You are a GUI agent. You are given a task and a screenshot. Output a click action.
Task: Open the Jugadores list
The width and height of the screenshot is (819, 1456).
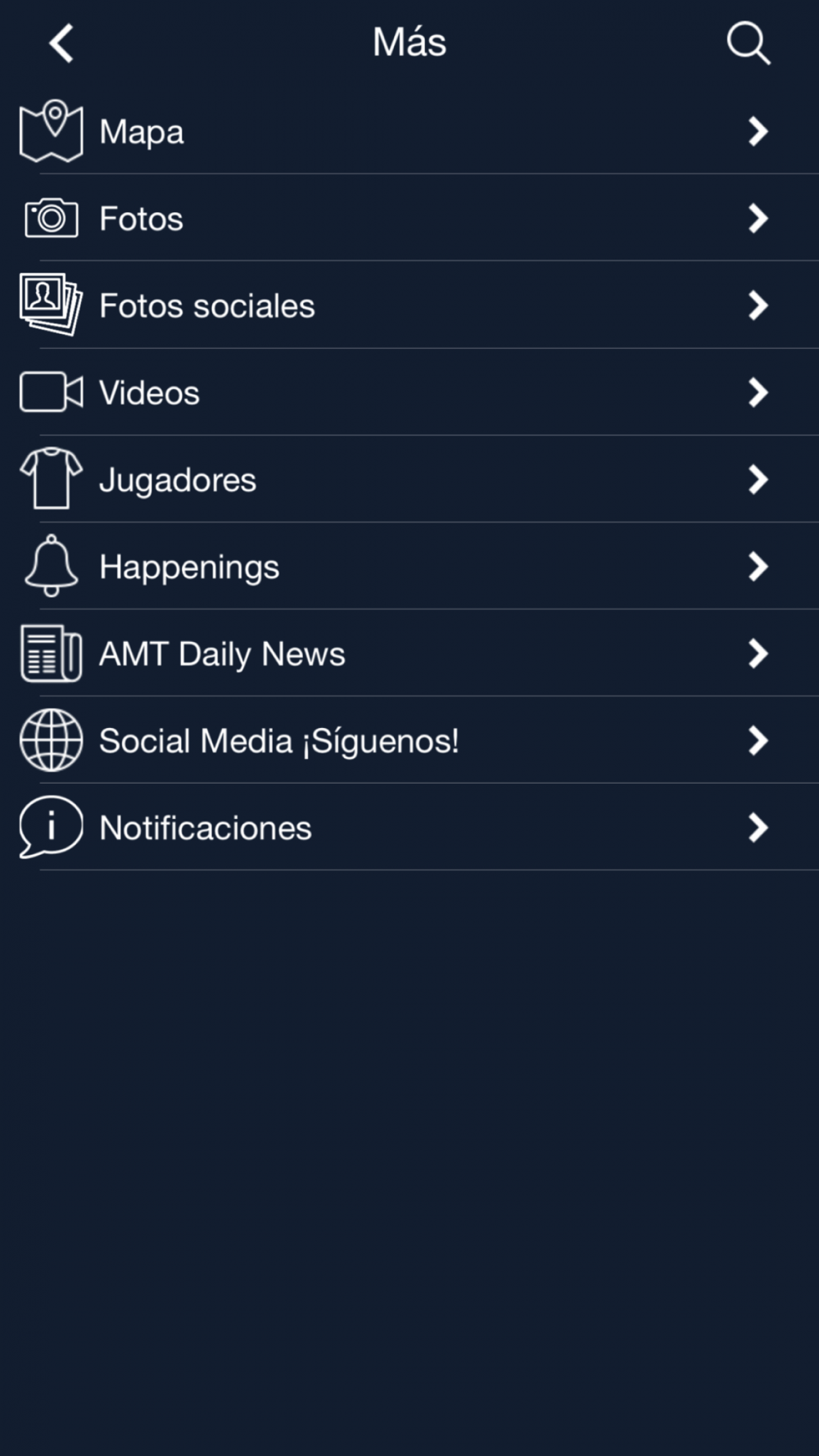click(409, 479)
